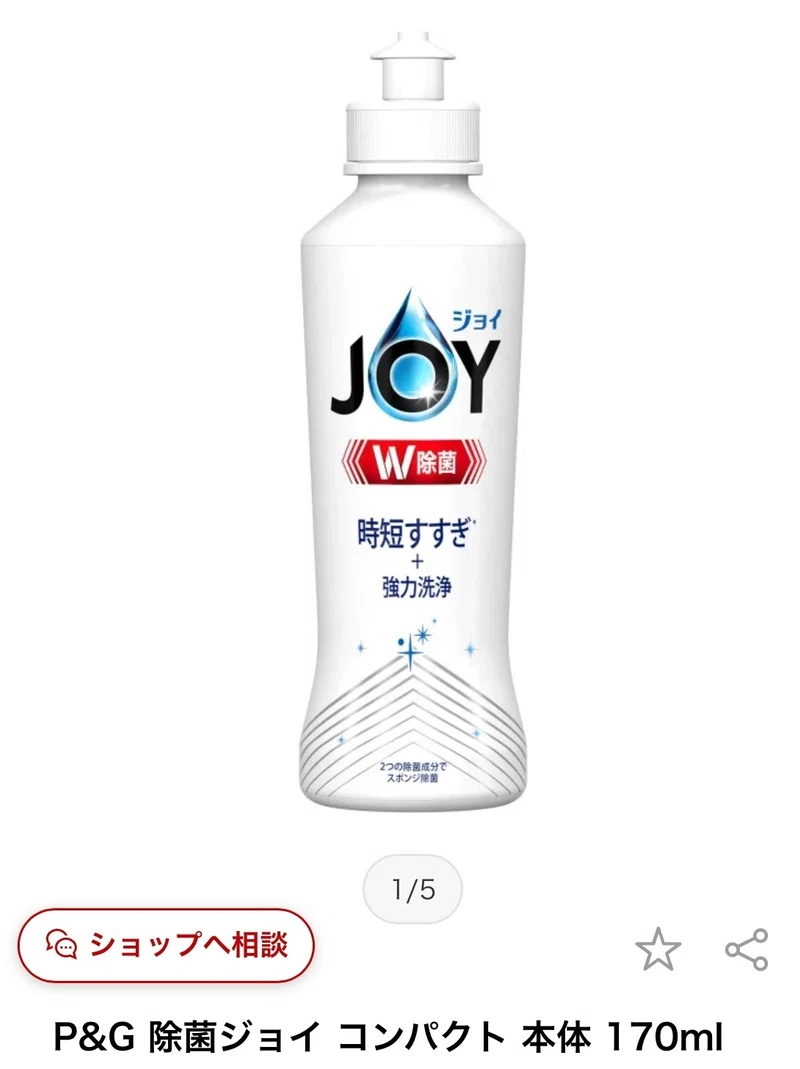Open the JOY bottle product image

(x=414, y=421)
